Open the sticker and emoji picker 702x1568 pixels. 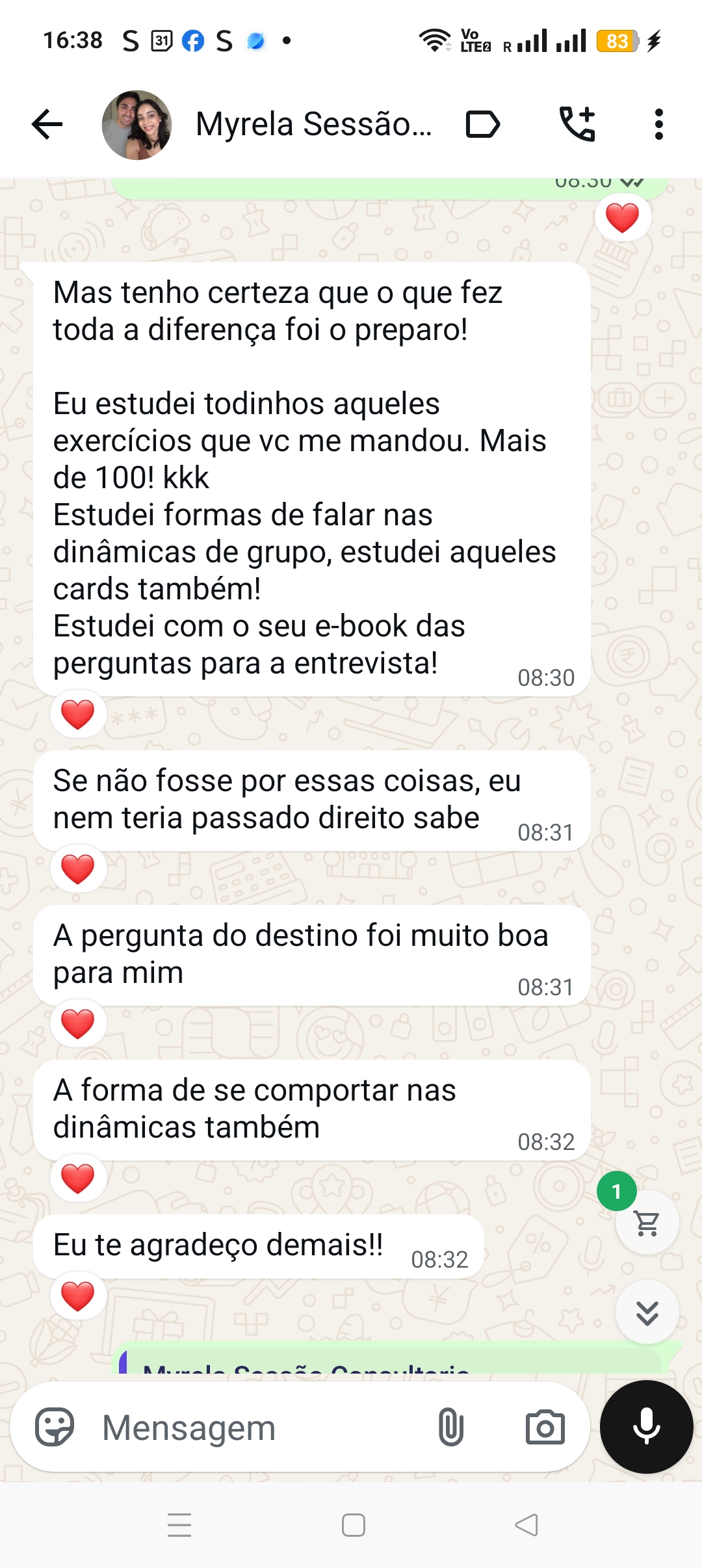(55, 1428)
